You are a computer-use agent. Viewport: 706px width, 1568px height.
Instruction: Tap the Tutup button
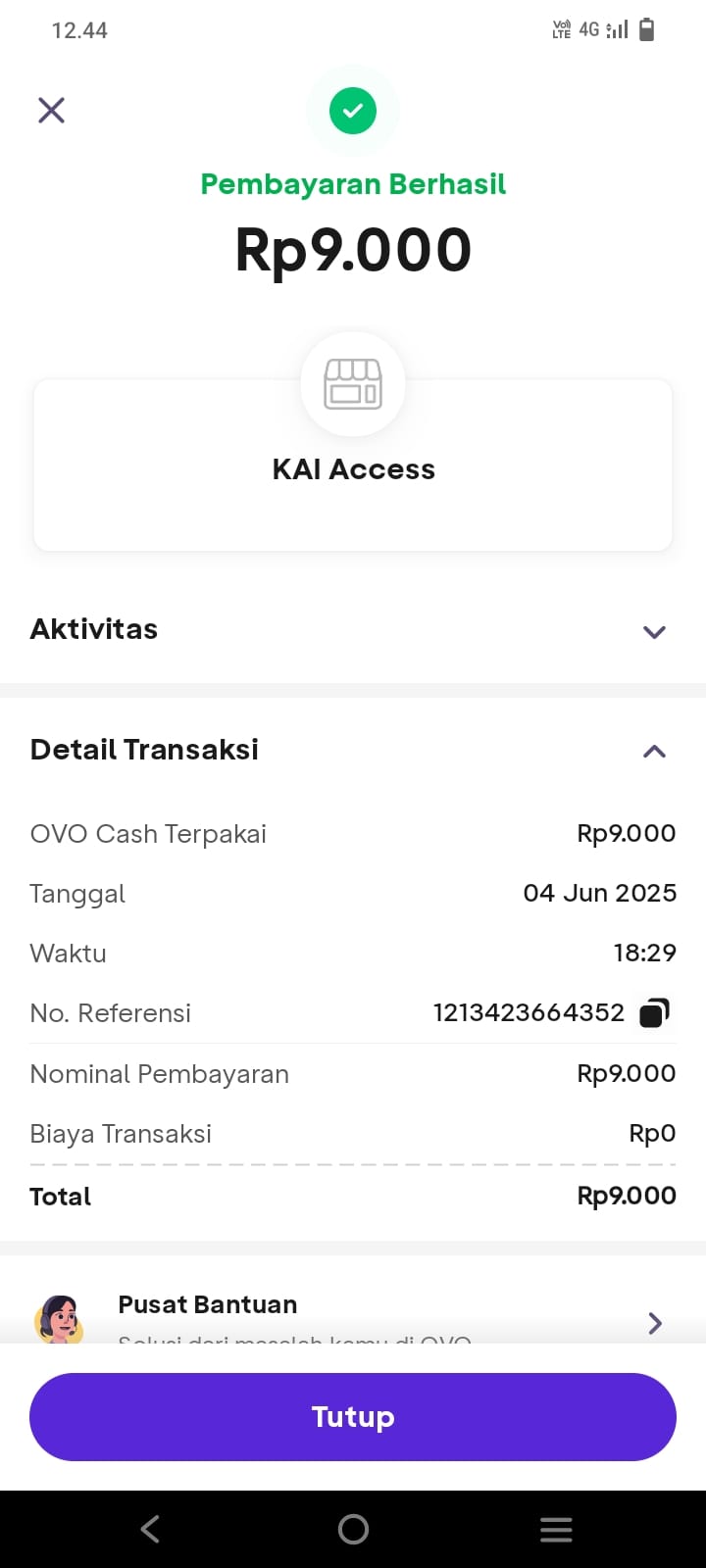[353, 1417]
